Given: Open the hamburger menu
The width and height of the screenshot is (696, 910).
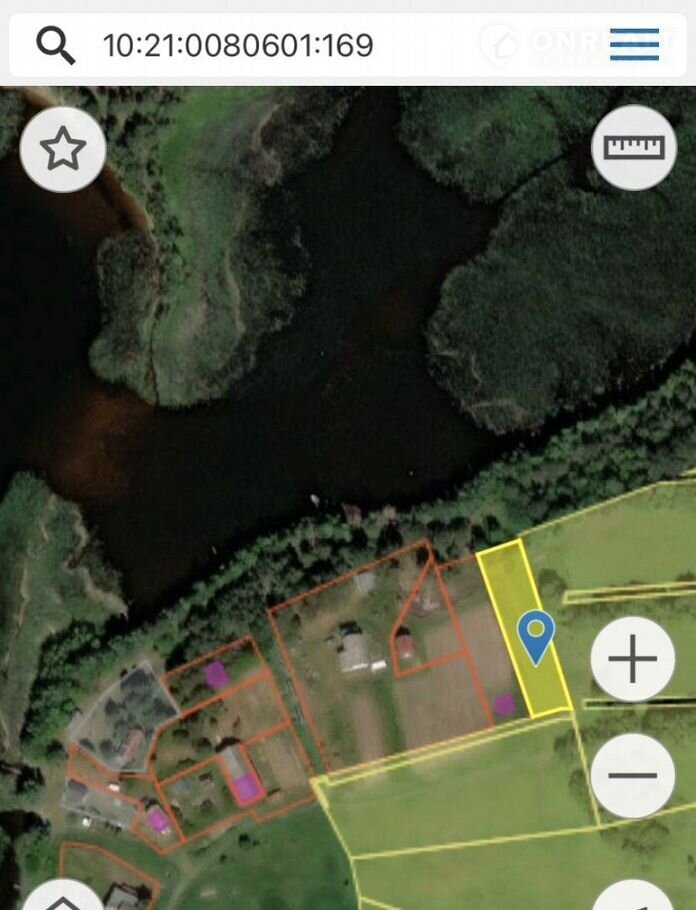Looking at the screenshot, I should click(x=634, y=44).
